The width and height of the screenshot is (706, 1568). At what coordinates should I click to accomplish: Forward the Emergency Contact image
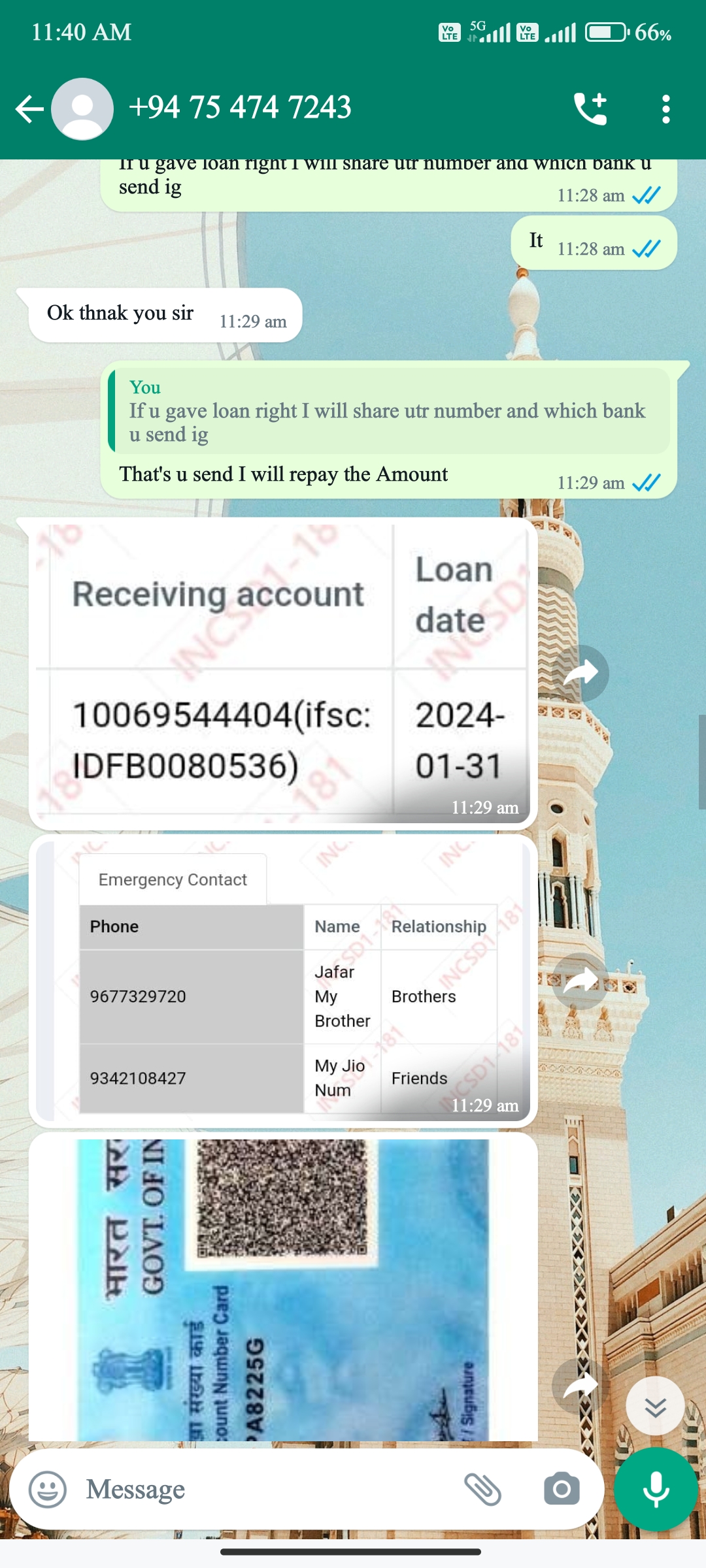click(580, 981)
